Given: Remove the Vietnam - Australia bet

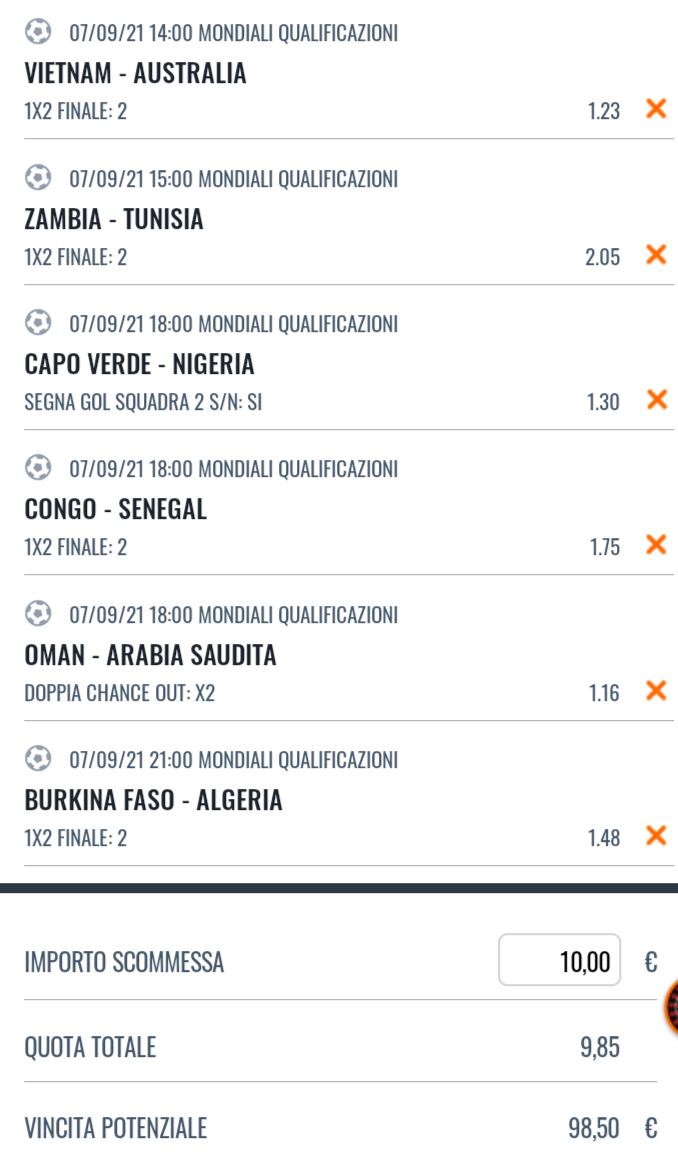Looking at the screenshot, I should pos(656,109).
